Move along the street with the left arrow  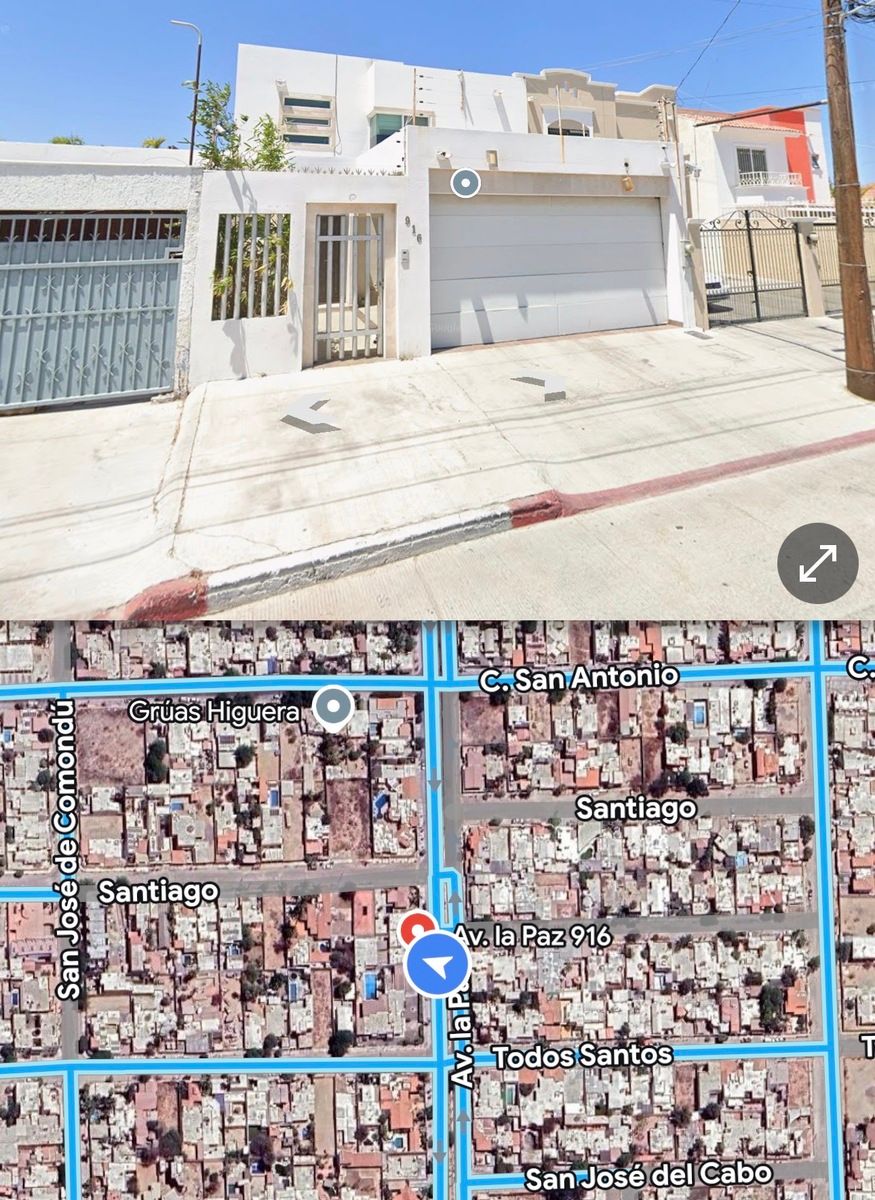point(306,413)
